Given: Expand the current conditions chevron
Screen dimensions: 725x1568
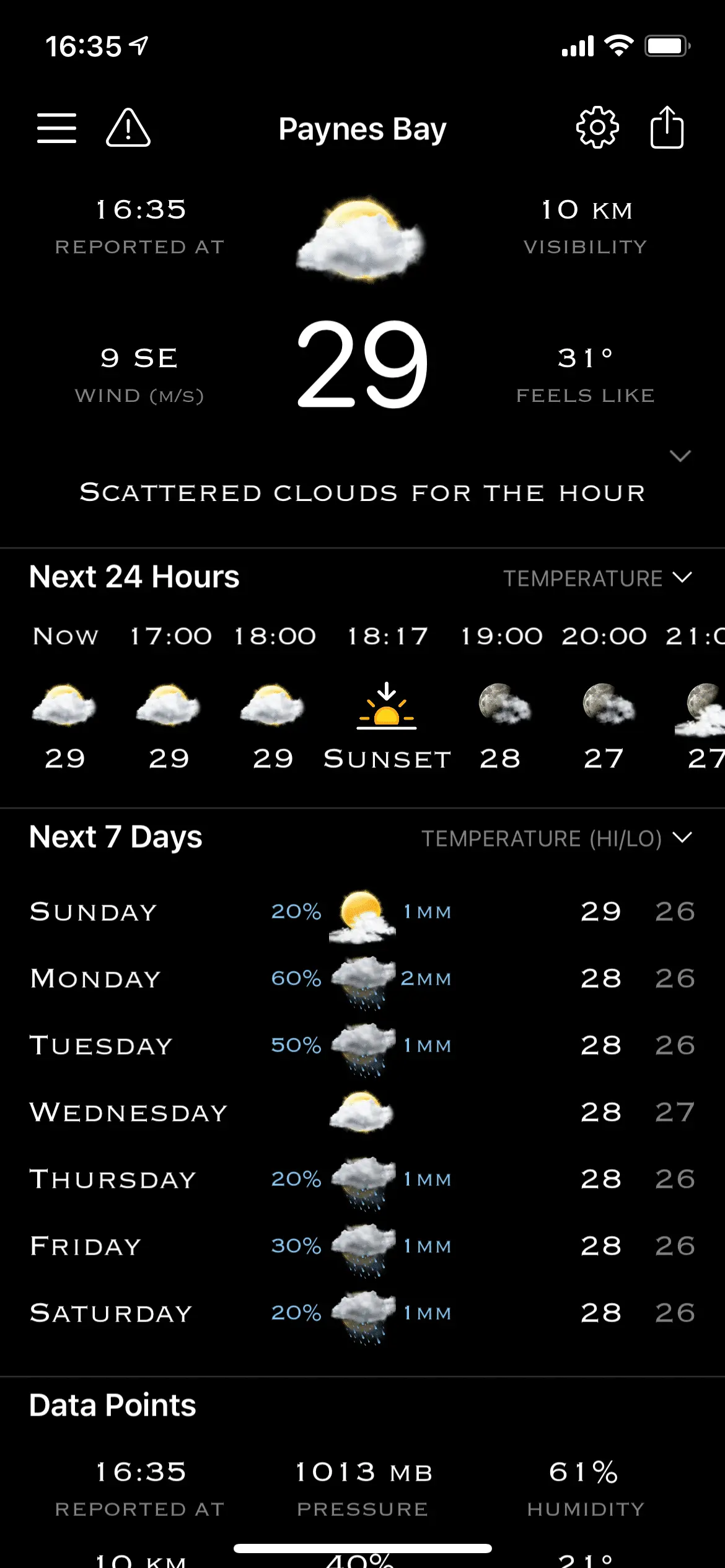Looking at the screenshot, I should point(680,456).
